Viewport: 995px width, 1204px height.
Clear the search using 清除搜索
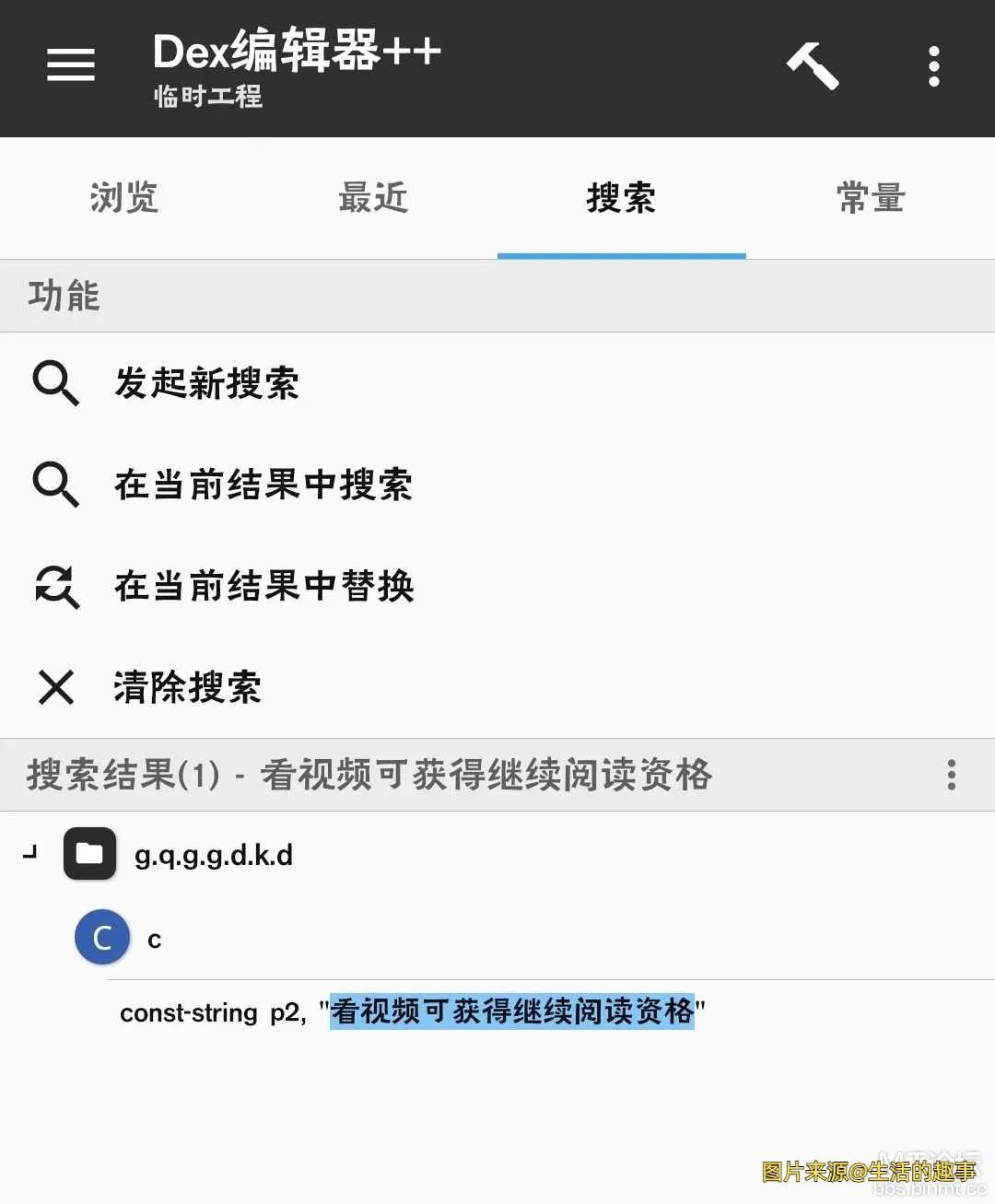(x=187, y=687)
